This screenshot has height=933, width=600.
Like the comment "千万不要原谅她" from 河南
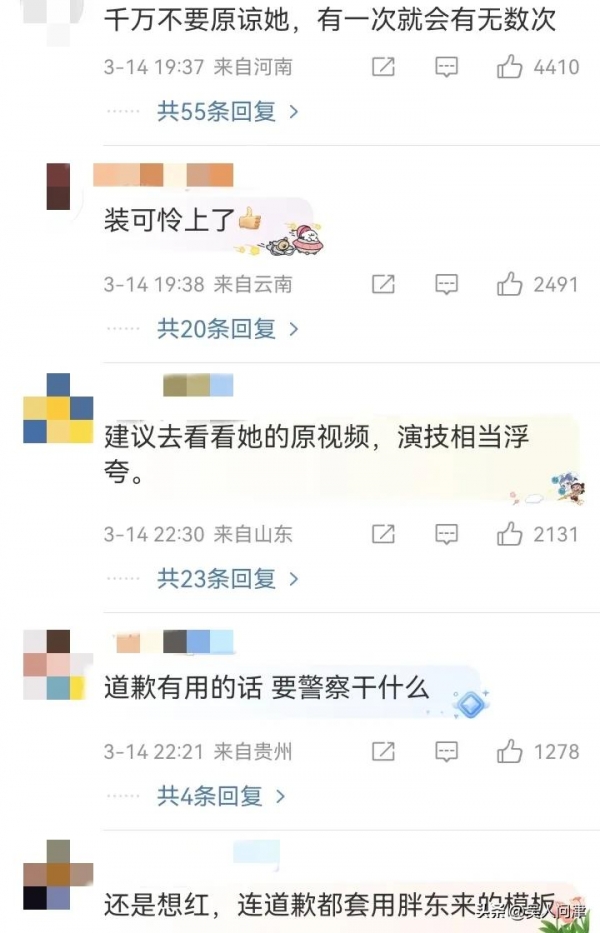point(511,68)
